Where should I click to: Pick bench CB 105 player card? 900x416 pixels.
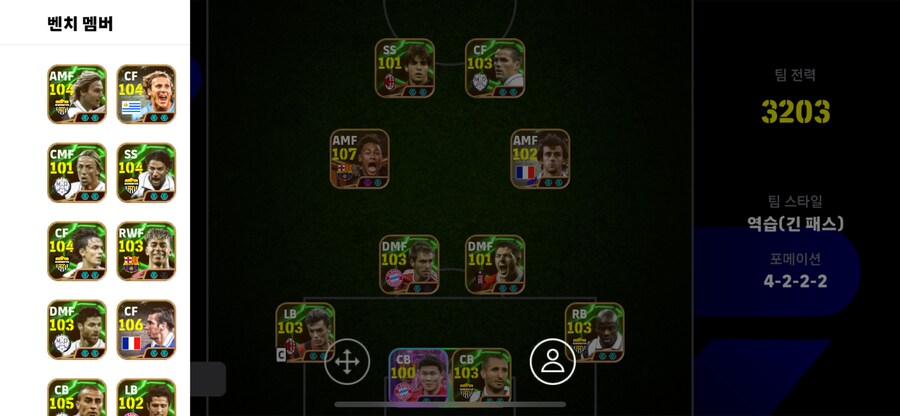coord(76,398)
